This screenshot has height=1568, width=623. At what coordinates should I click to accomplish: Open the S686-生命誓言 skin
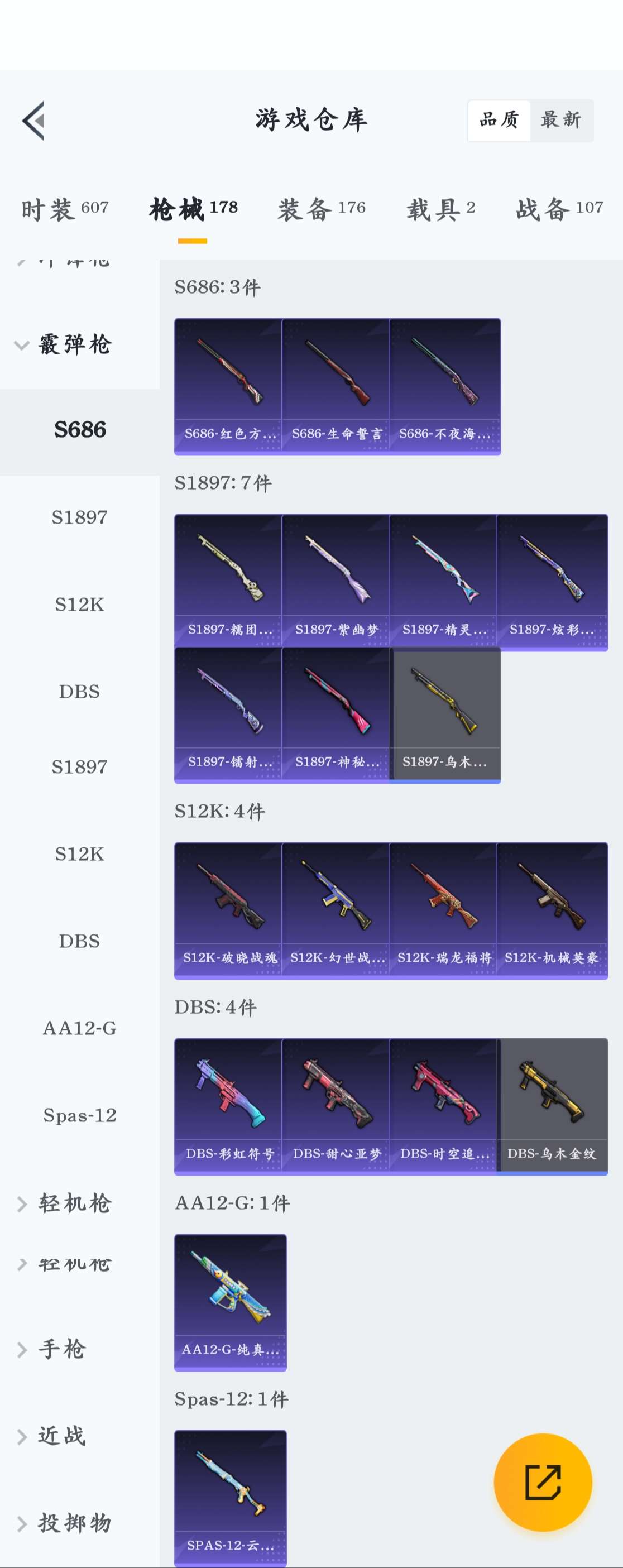point(336,385)
